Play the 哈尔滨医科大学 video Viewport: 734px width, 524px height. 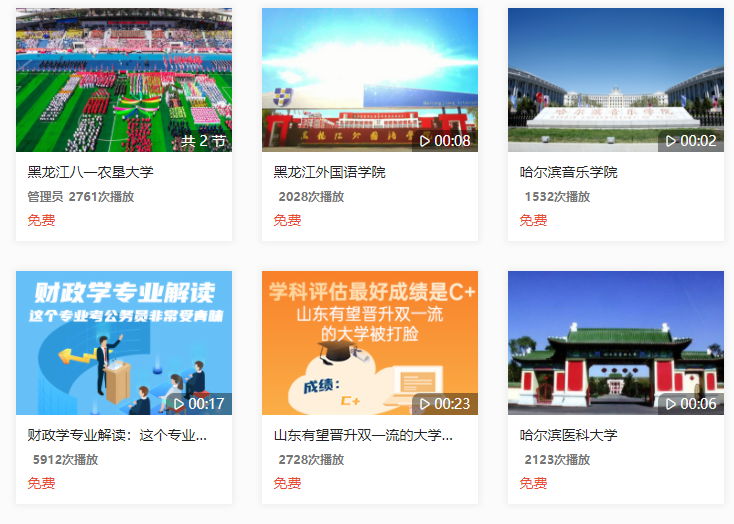point(615,343)
